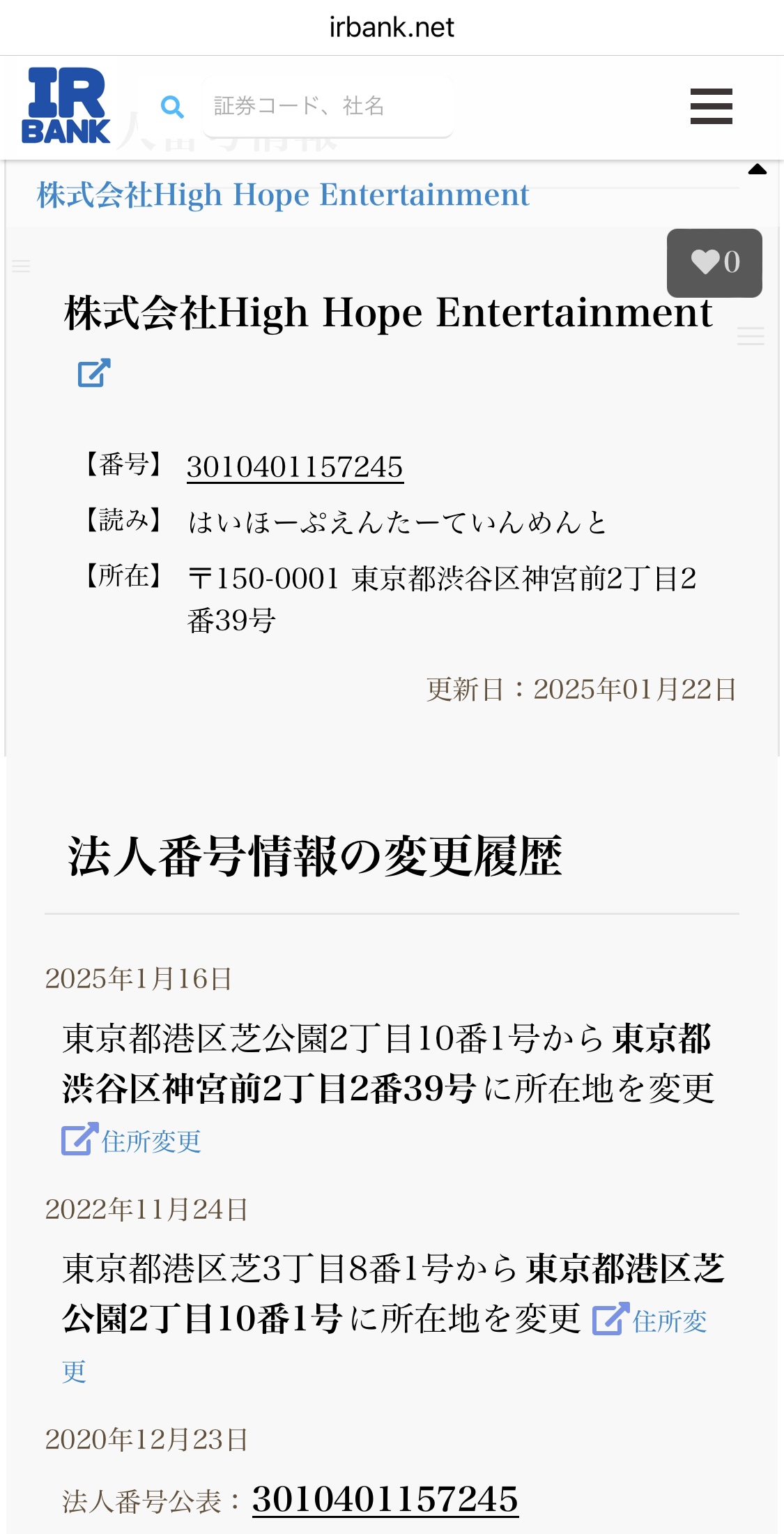This screenshot has width=784, height=1534.
Task: Tap the heart favorite button showing 0
Action: click(714, 263)
